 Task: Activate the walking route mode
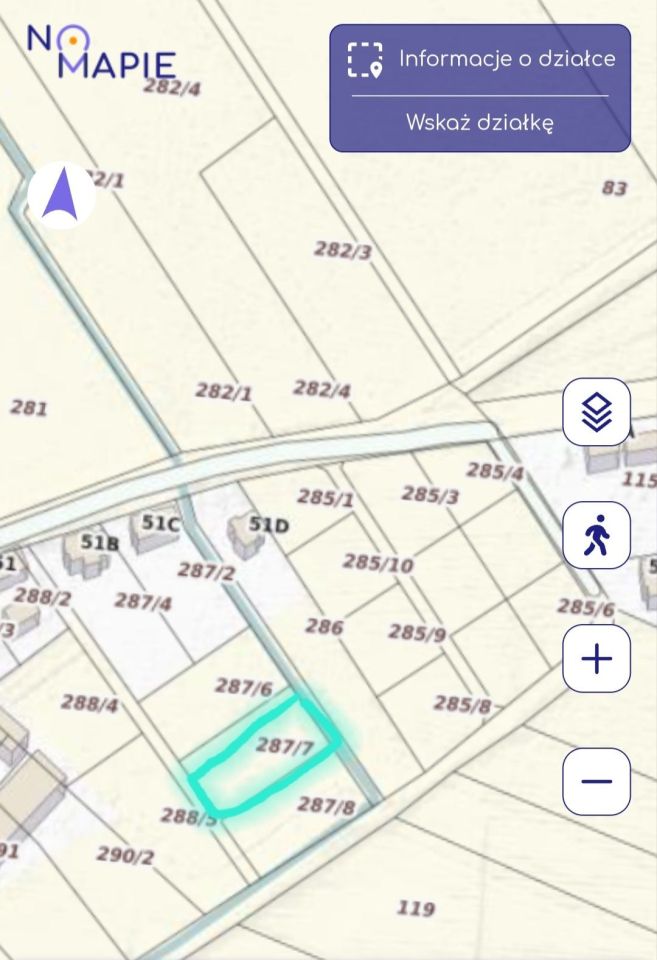point(596,535)
